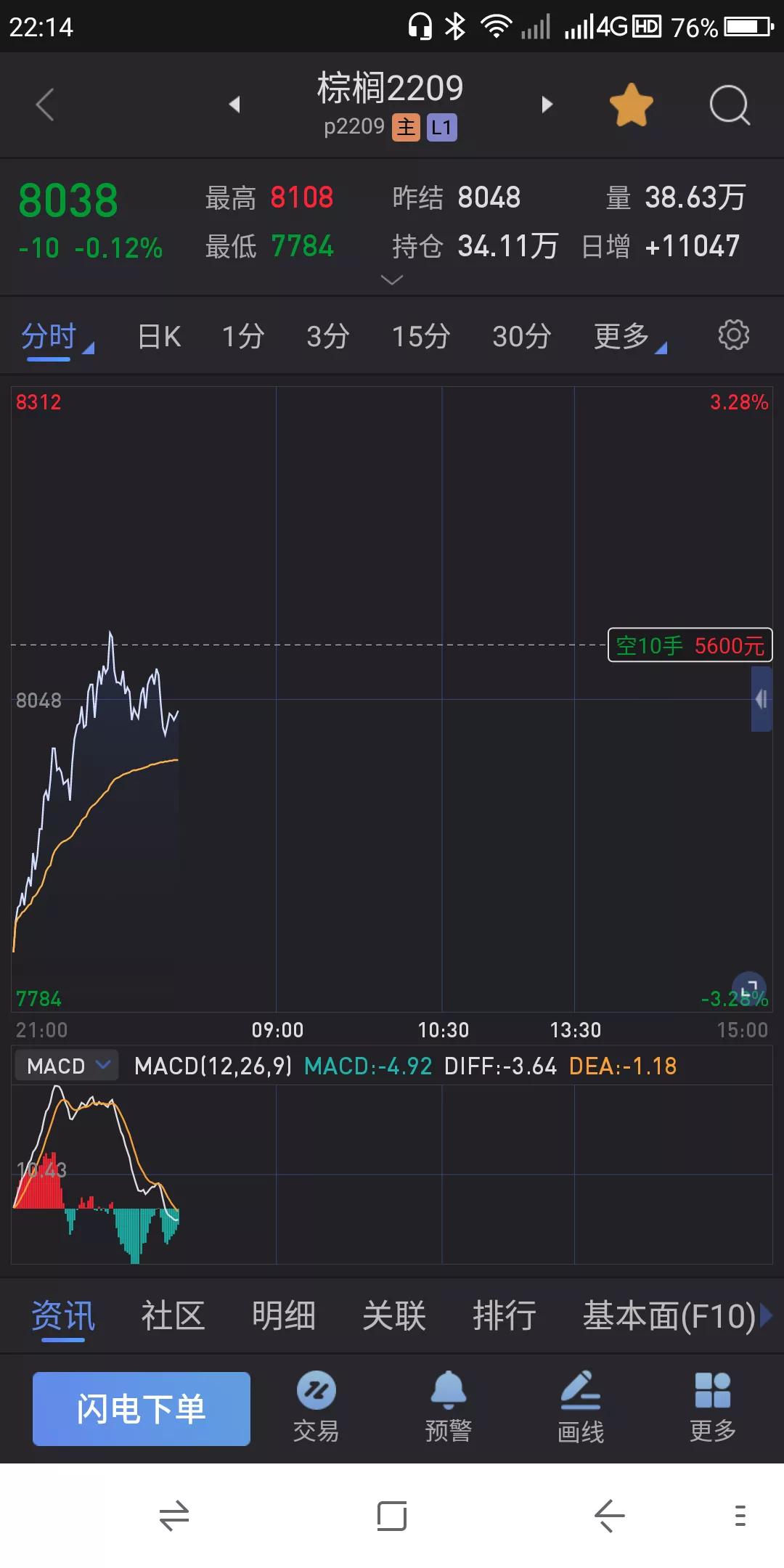
Task: Toggle the favorite star icon
Action: pyautogui.click(x=631, y=105)
